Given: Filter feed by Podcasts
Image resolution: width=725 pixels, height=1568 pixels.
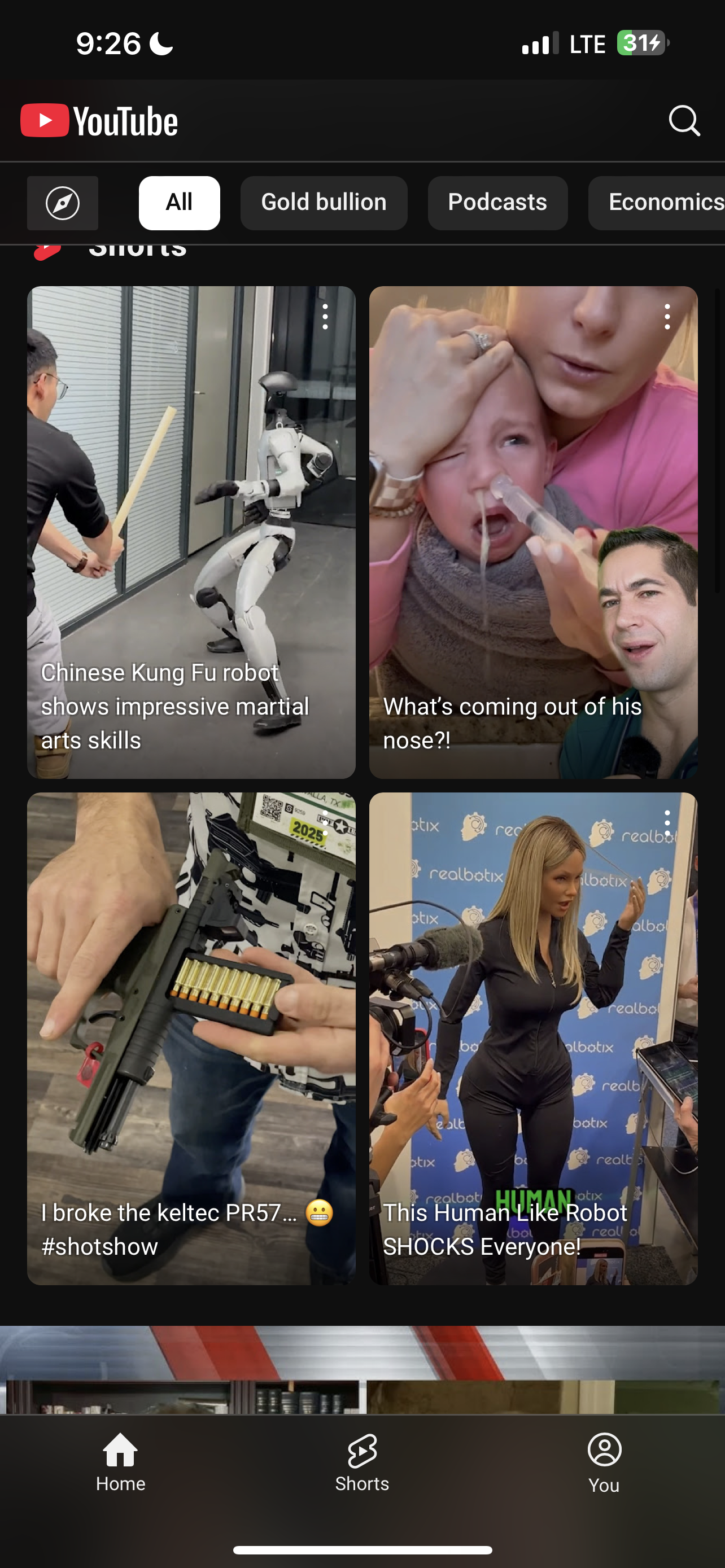Looking at the screenshot, I should pos(497,203).
